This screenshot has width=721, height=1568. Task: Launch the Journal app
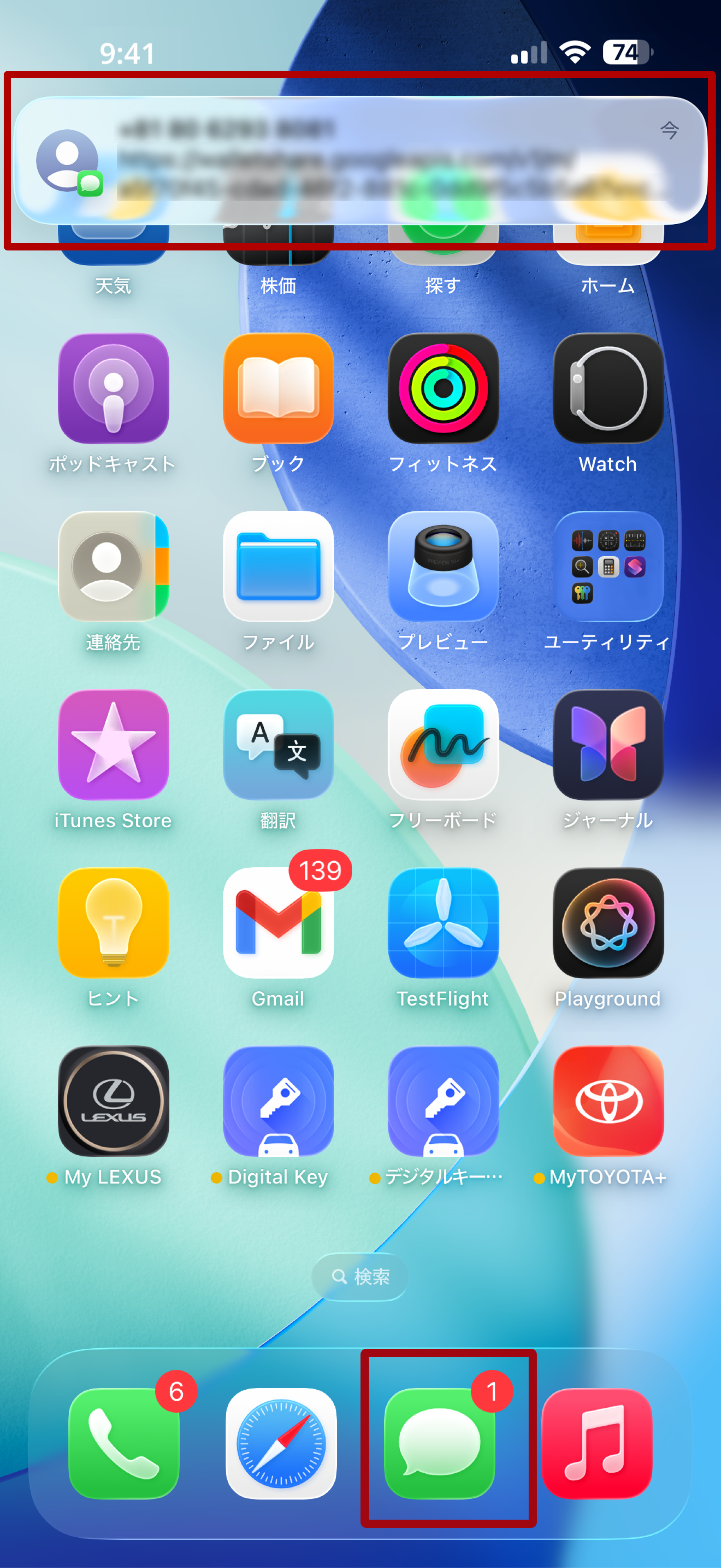point(607,744)
